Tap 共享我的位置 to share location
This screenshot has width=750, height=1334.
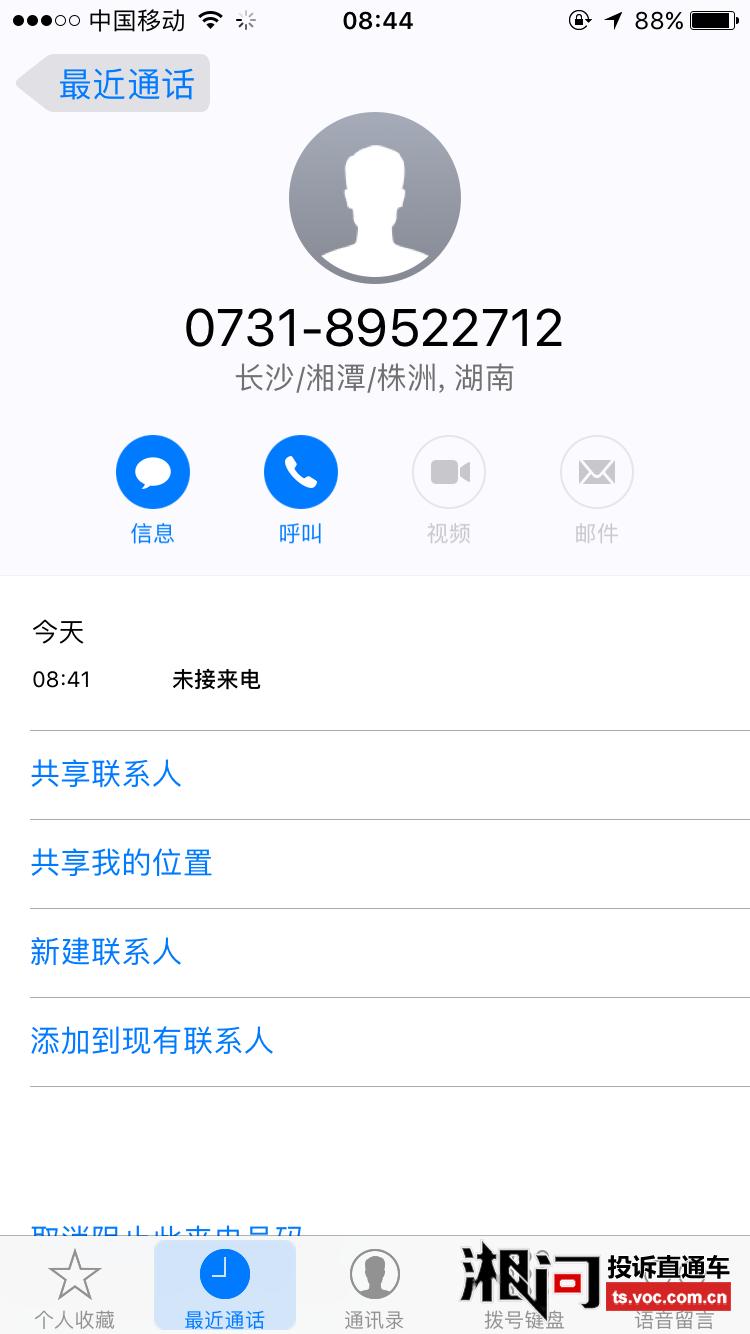click(120, 864)
